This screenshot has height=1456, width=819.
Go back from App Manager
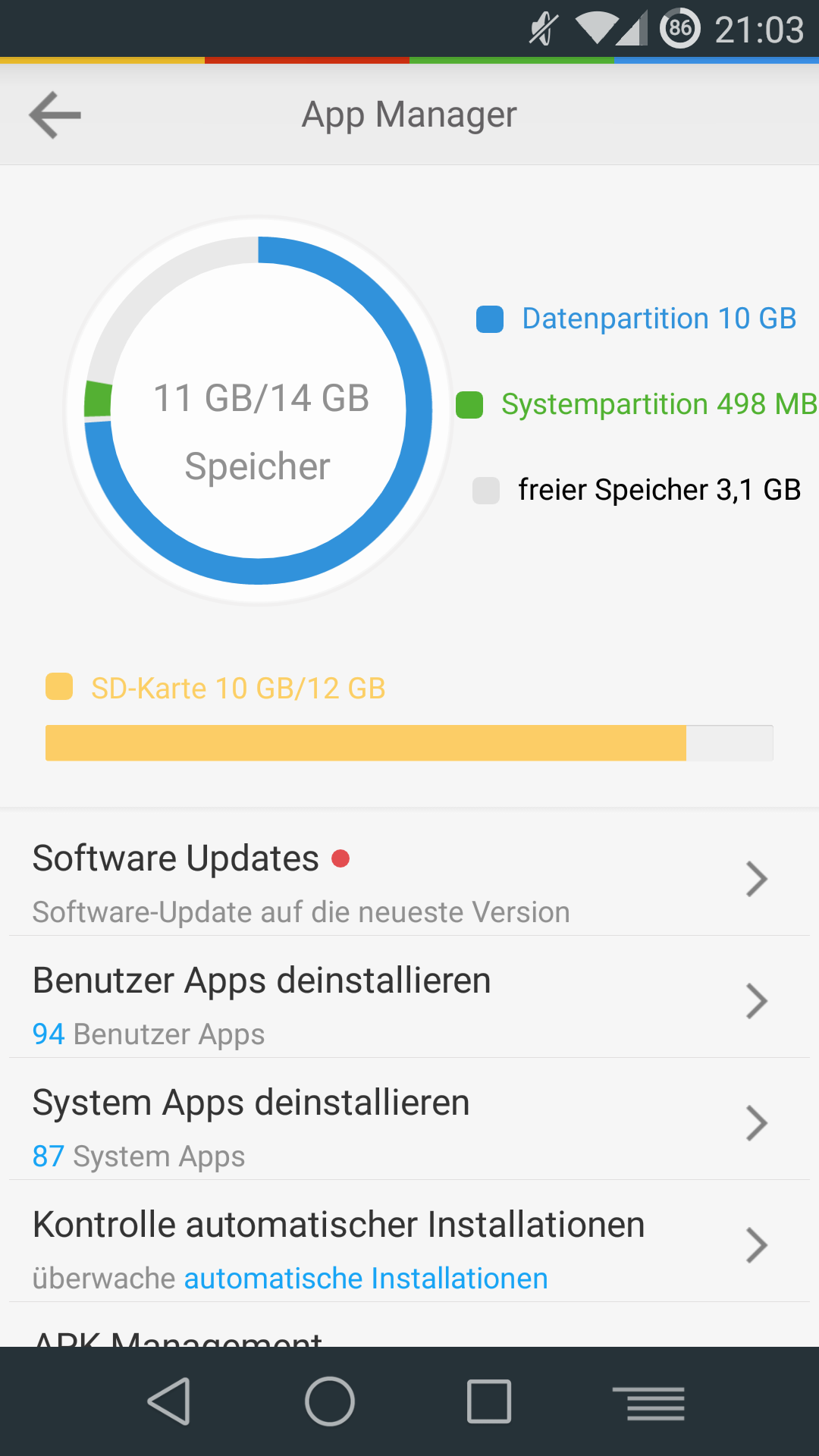[55, 115]
